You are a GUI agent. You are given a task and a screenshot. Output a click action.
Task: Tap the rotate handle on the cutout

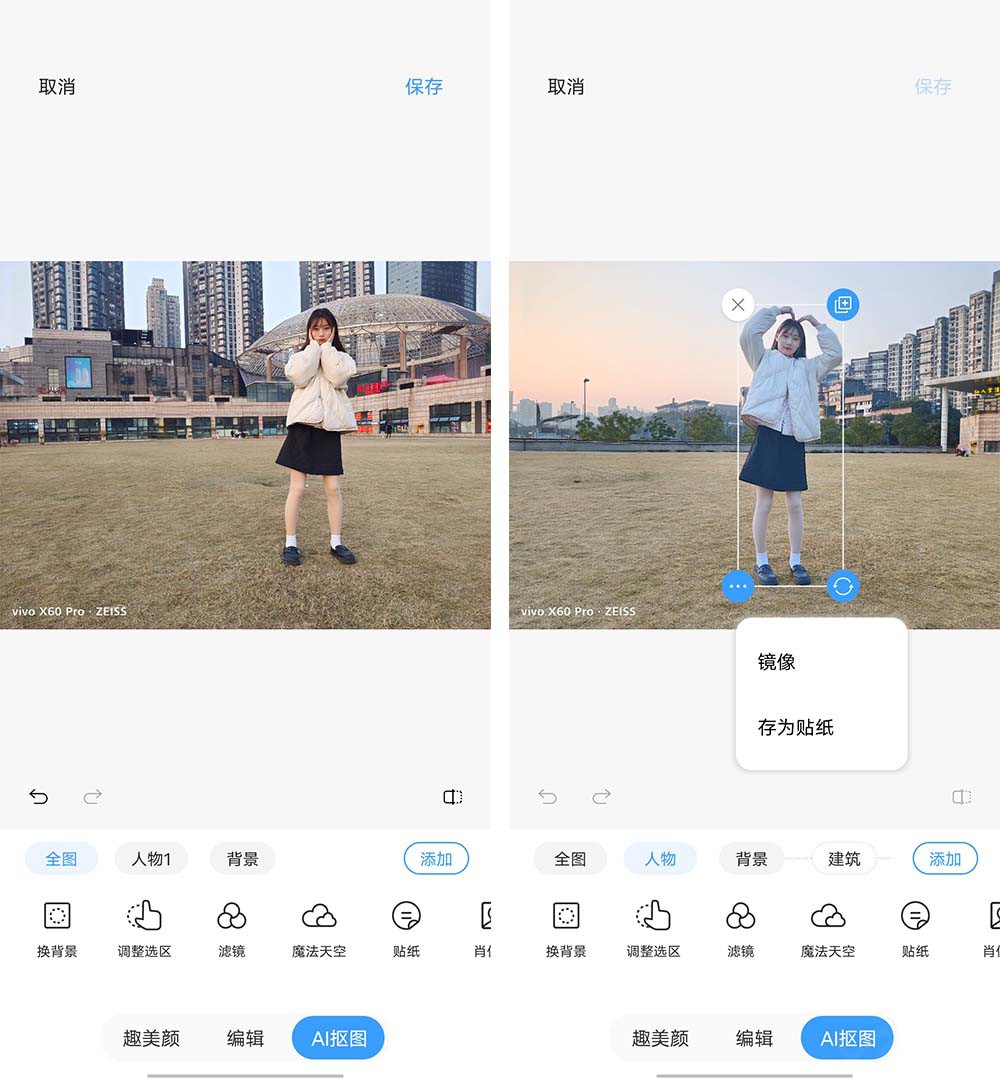(843, 586)
